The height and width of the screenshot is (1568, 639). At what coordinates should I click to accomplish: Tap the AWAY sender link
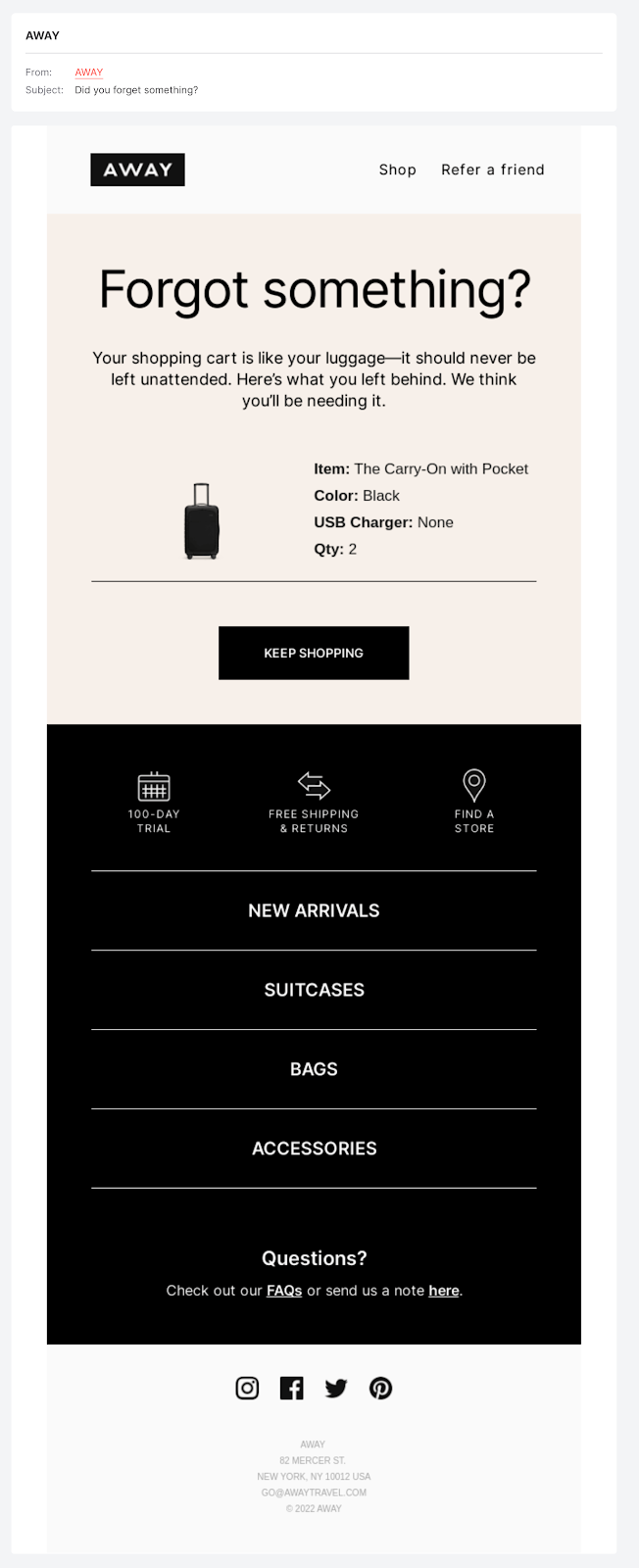89,73
